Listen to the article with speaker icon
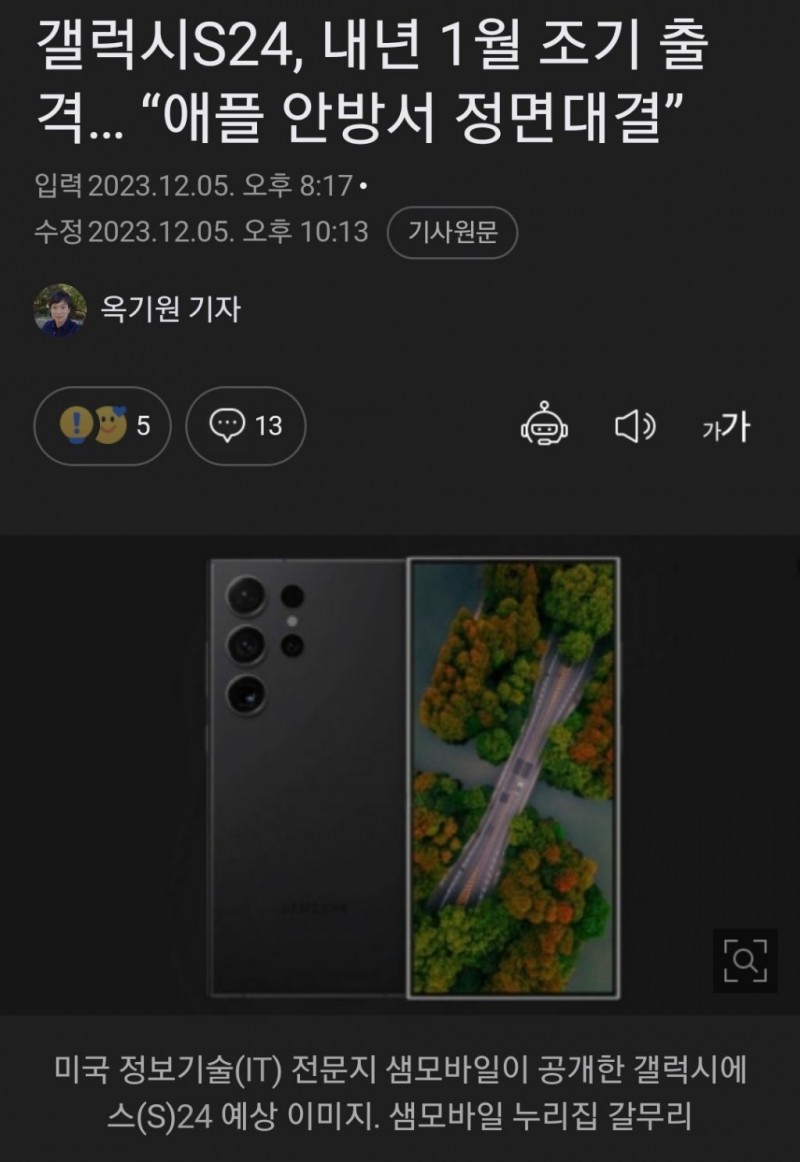Image resolution: width=800 pixels, height=1162 pixels. 634,427
